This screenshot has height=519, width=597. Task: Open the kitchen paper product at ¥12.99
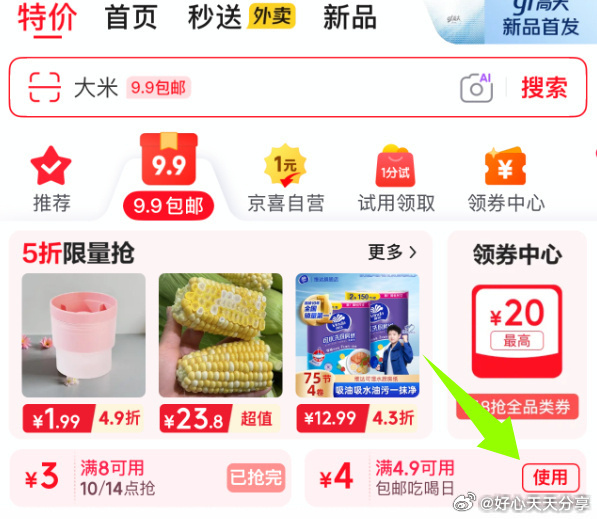pos(358,353)
